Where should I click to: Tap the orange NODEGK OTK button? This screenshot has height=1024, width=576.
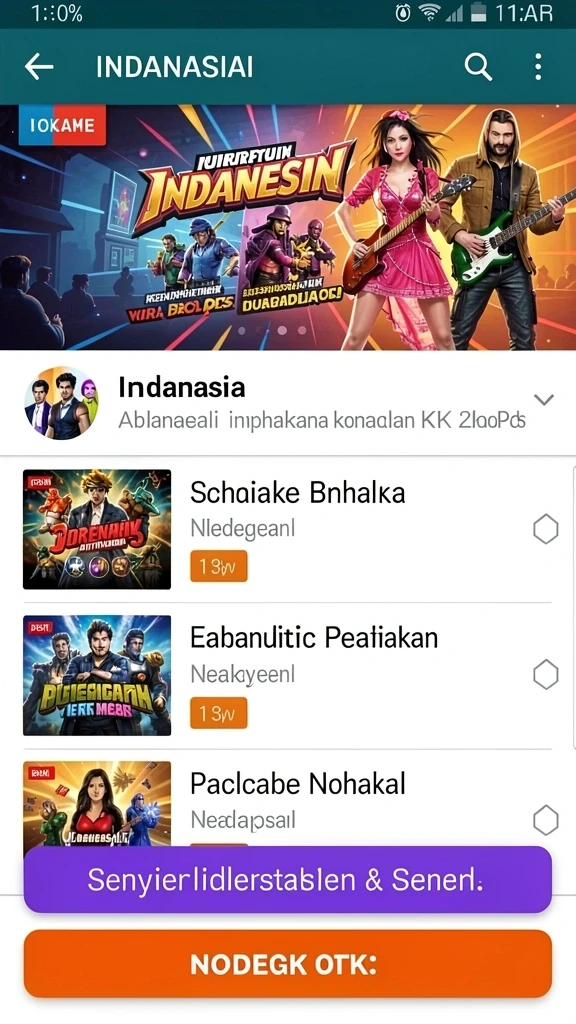288,964
